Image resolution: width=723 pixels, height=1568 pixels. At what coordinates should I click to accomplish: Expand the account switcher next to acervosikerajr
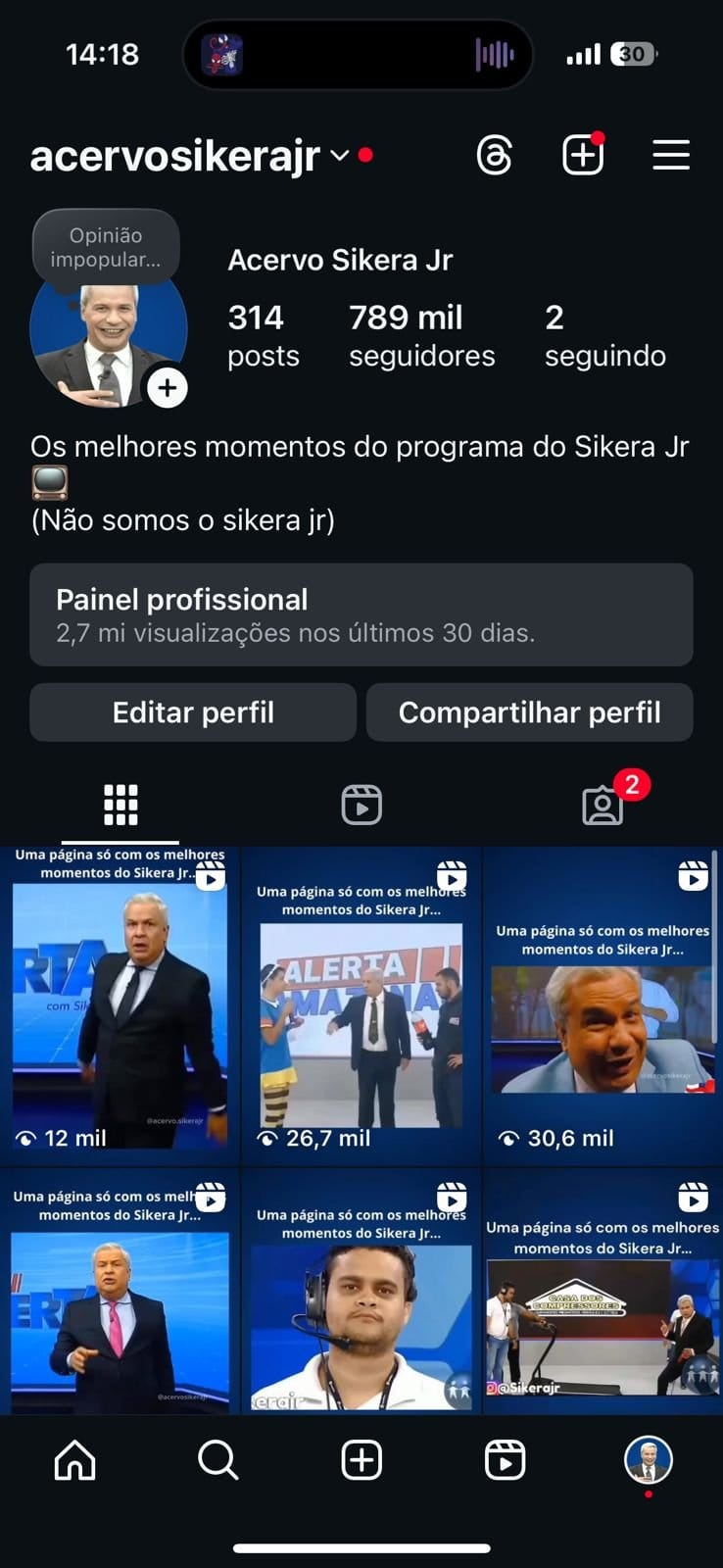point(340,155)
